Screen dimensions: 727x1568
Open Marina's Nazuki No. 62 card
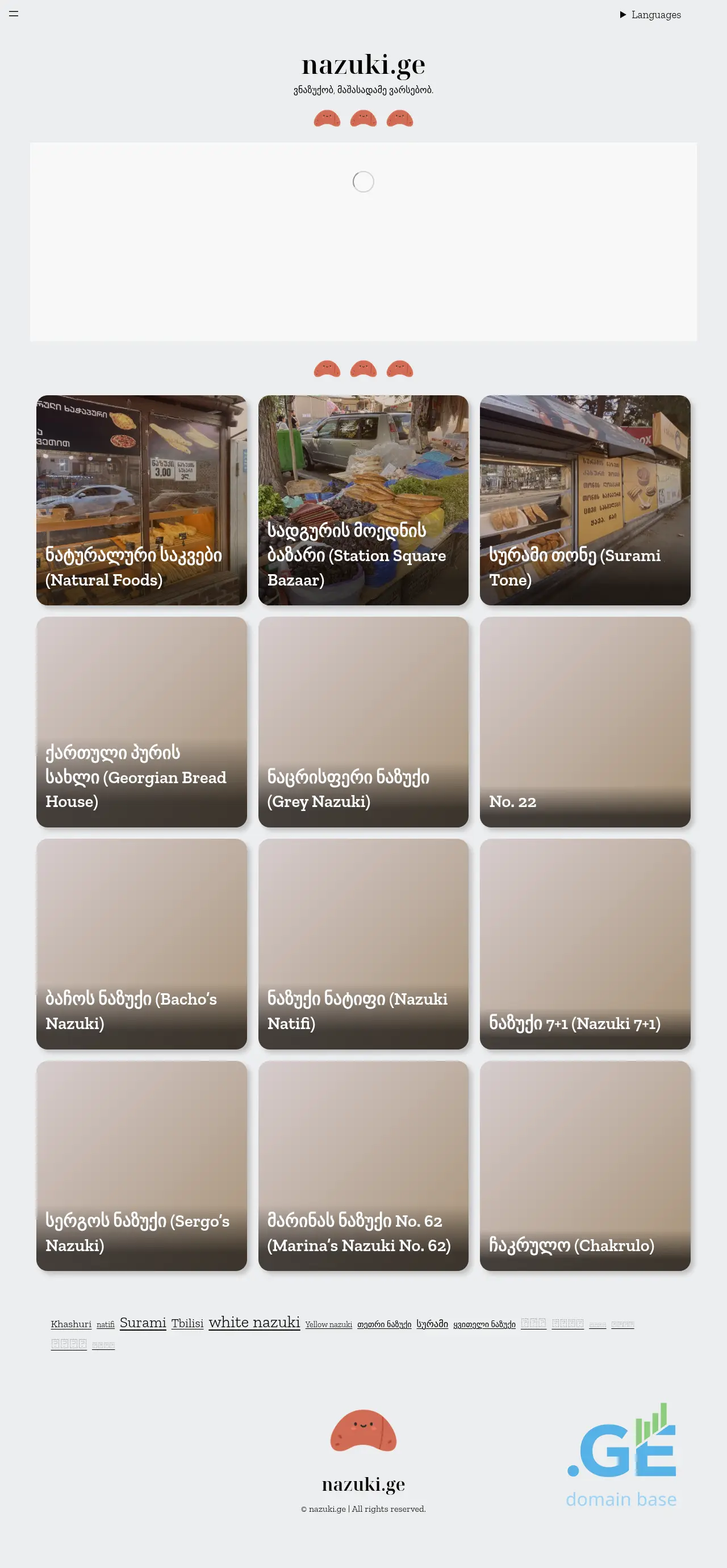pyautogui.click(x=363, y=1165)
